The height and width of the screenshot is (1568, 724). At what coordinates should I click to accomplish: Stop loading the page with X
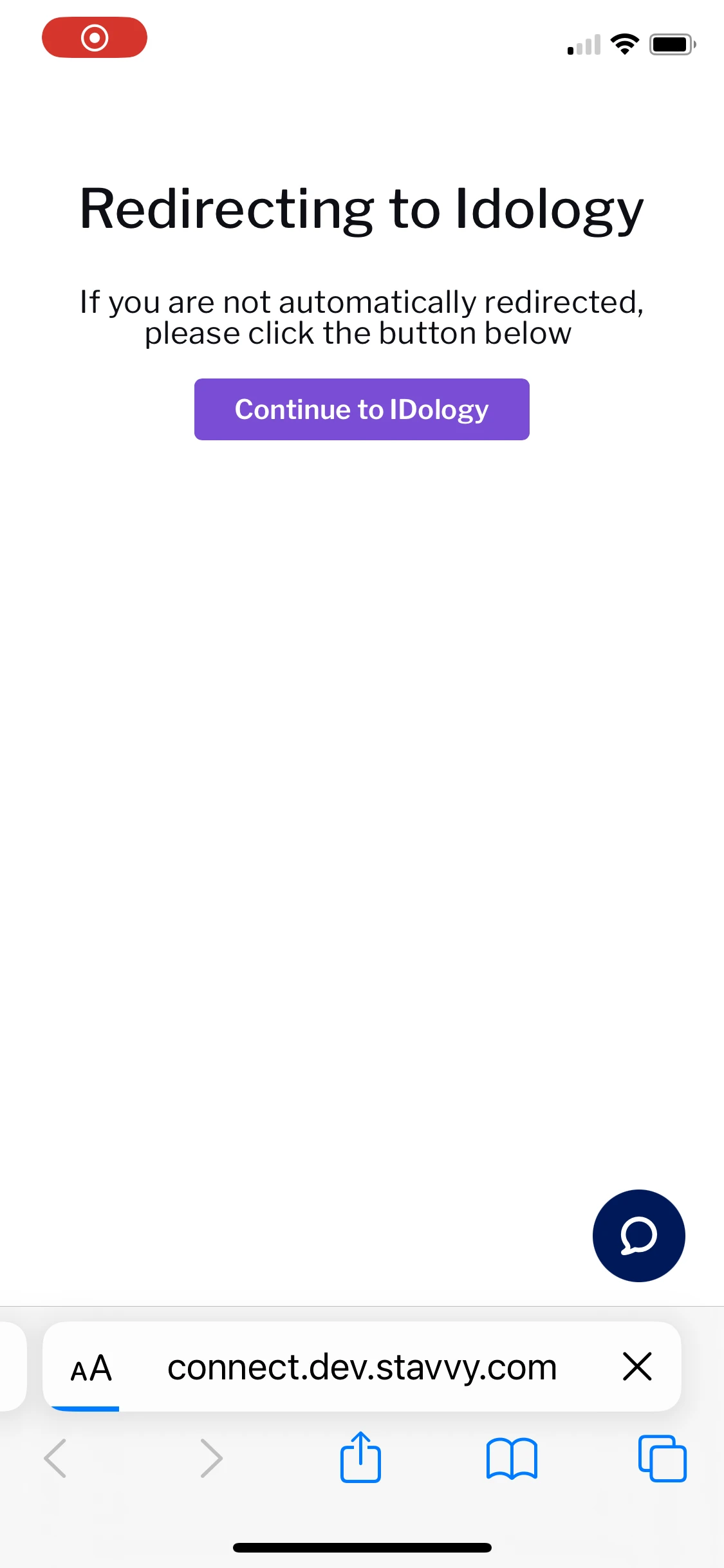(x=637, y=1367)
